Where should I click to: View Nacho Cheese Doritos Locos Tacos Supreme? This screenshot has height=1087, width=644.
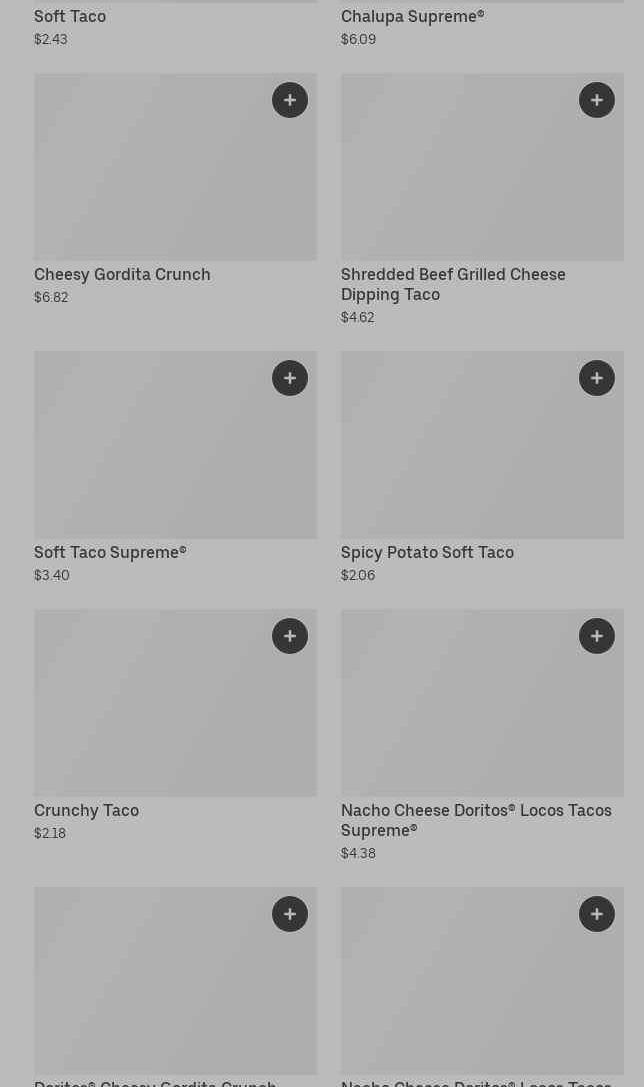pos(460,715)
